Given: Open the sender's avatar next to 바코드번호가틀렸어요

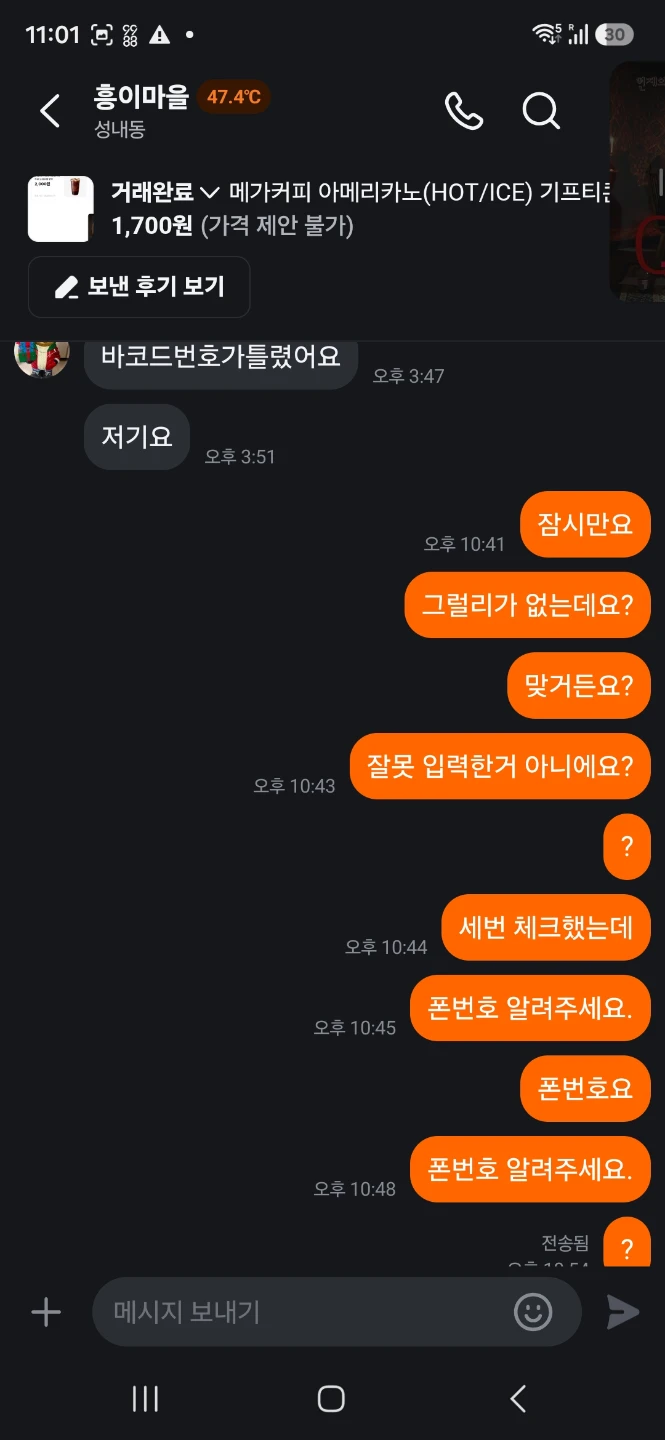Looking at the screenshot, I should tap(42, 356).
